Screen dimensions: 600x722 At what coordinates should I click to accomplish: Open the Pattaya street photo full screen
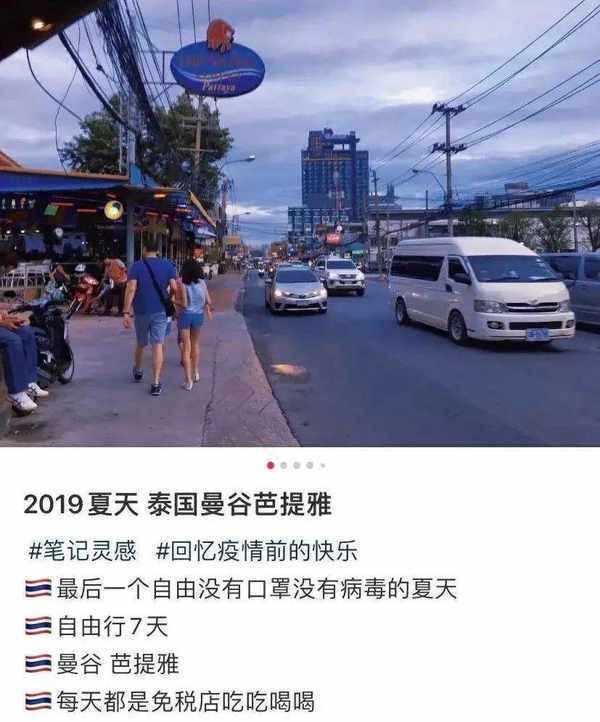point(300,225)
